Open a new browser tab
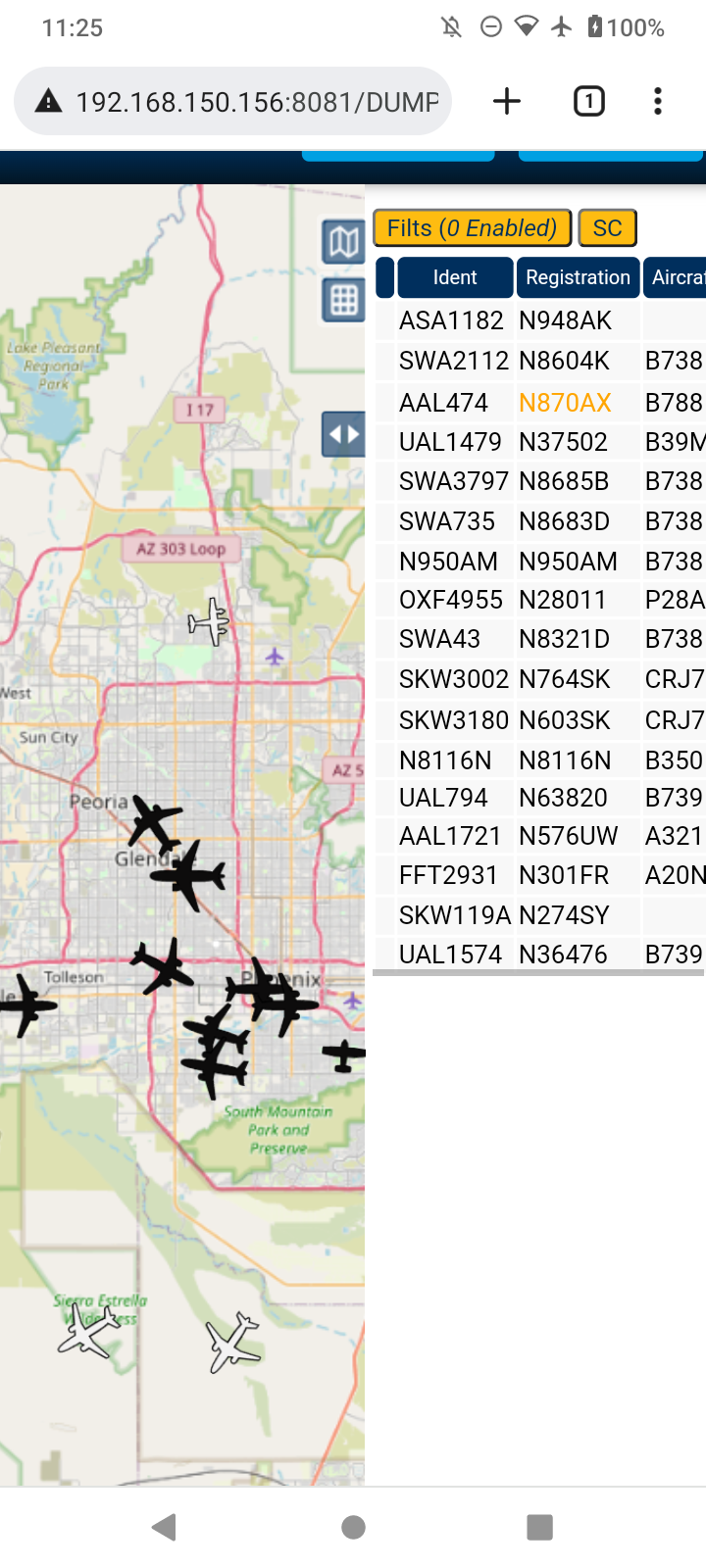 [x=507, y=101]
